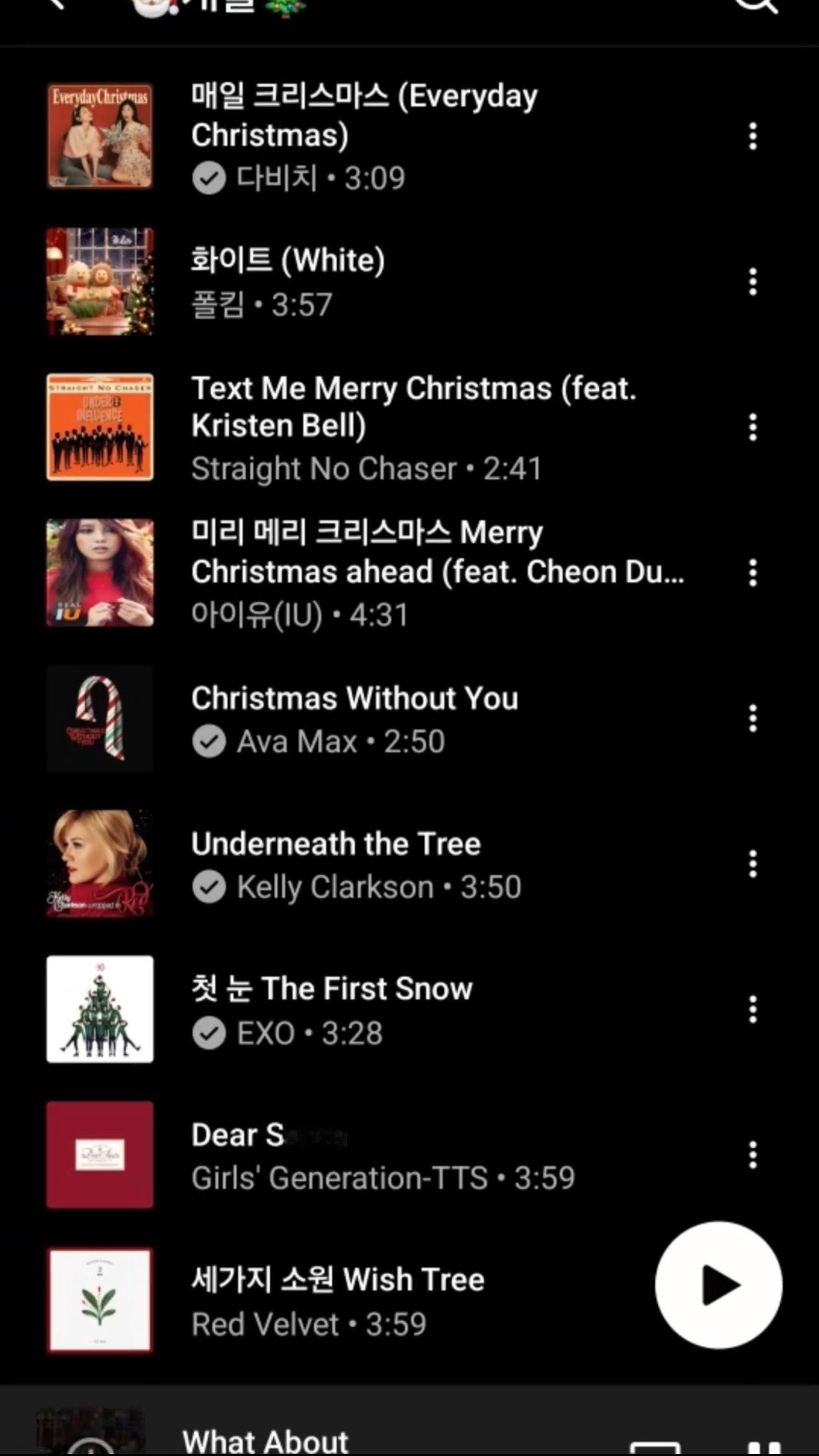Image resolution: width=819 pixels, height=1456 pixels.
Task: Open the three-dot menu for Underneath the Tree
Action: (752, 863)
